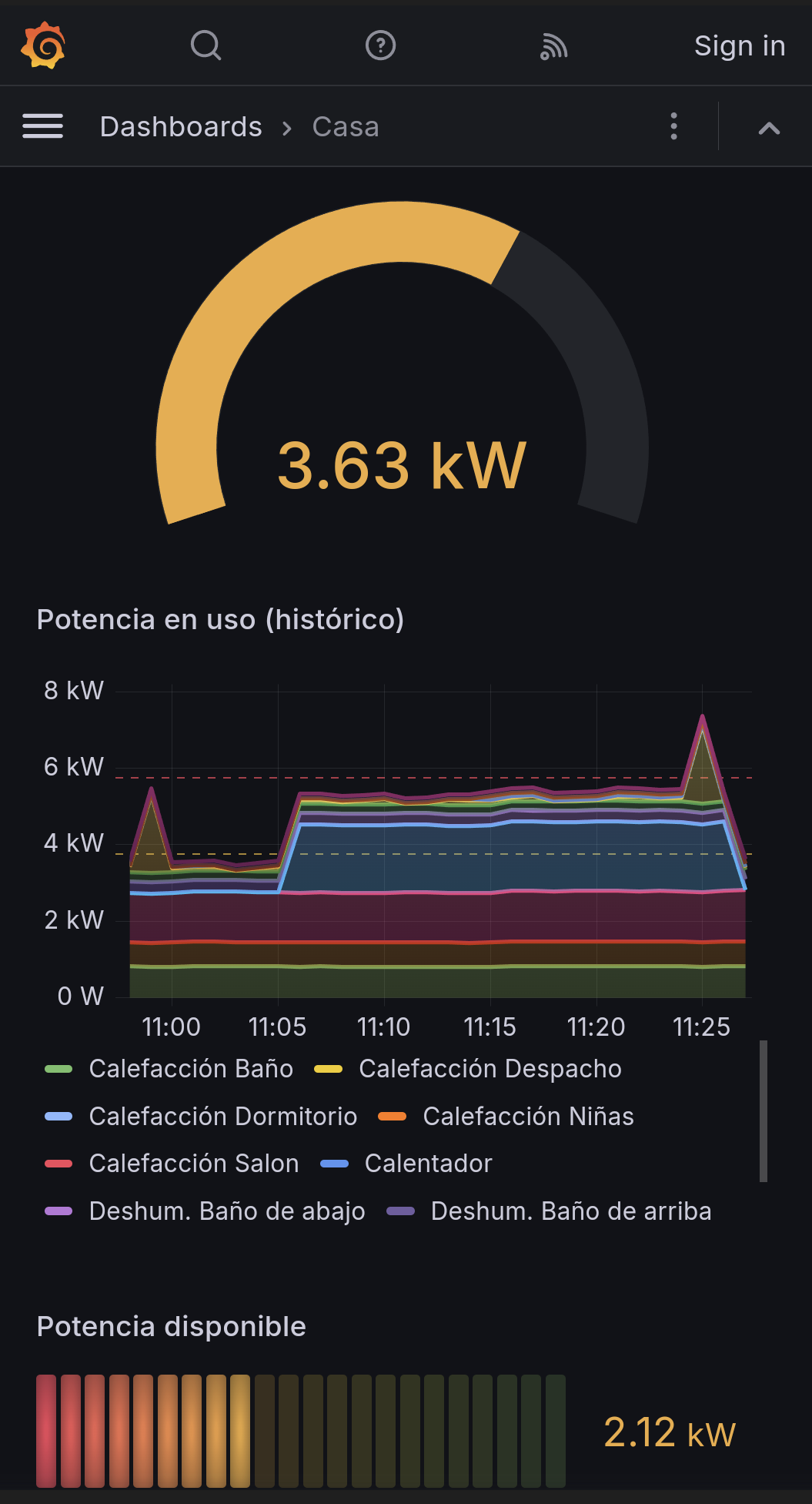
Task: Open Potencia en uso (histórico) panel title
Action: tap(220, 619)
